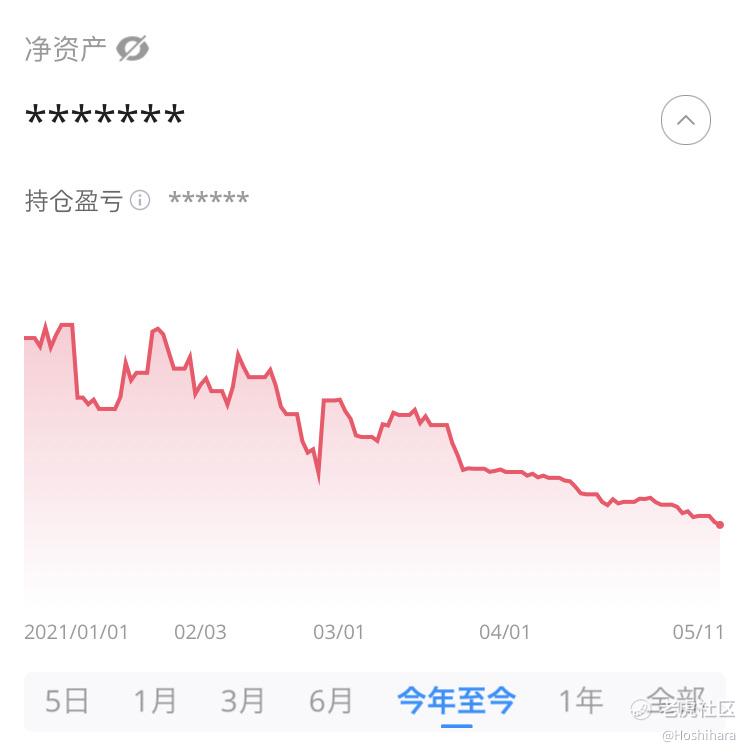750x753 pixels.
Task: Select the 今年至今 tab
Action: (456, 701)
